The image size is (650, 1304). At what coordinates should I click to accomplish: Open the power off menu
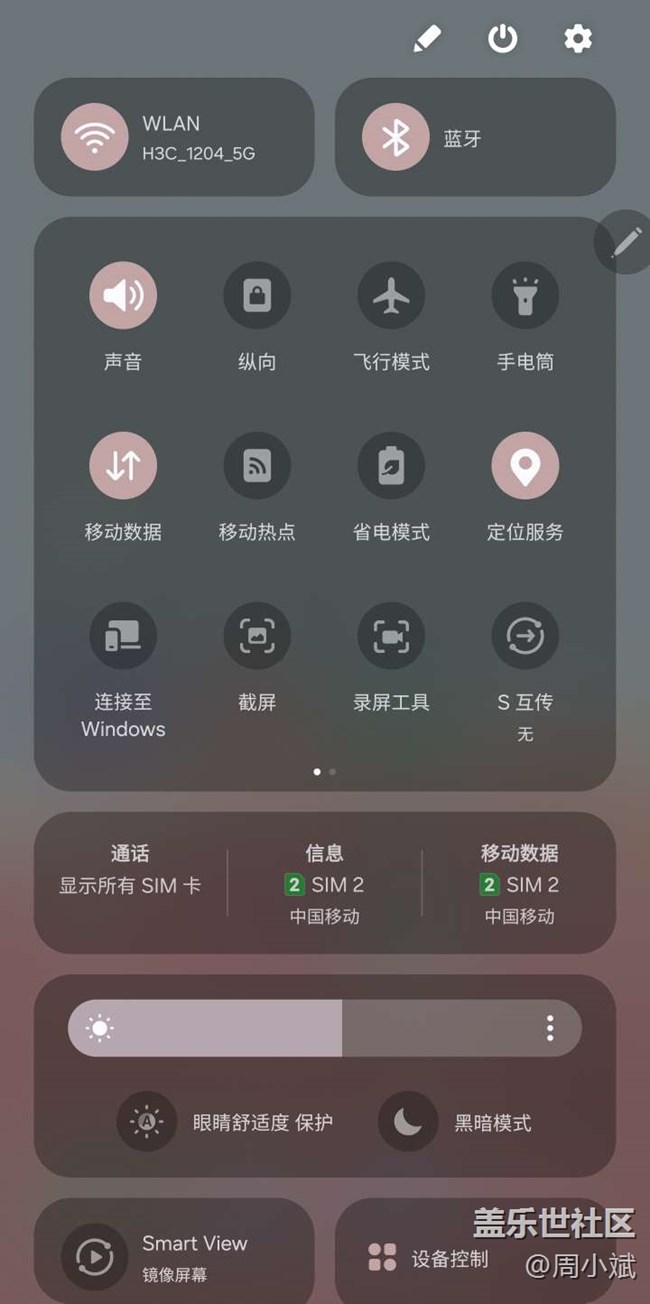point(502,39)
